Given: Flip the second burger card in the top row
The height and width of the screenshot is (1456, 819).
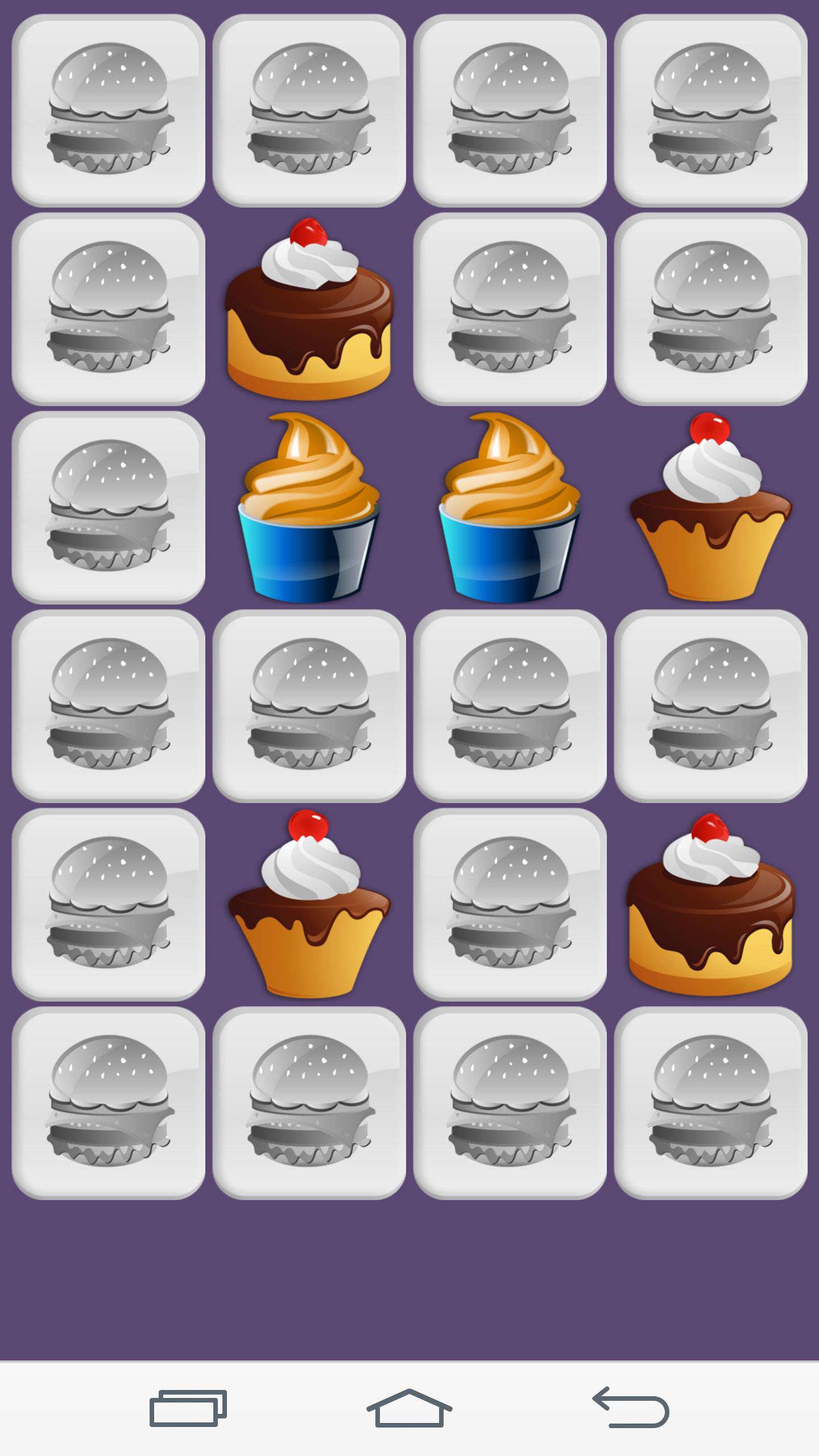Looking at the screenshot, I should pos(310,111).
